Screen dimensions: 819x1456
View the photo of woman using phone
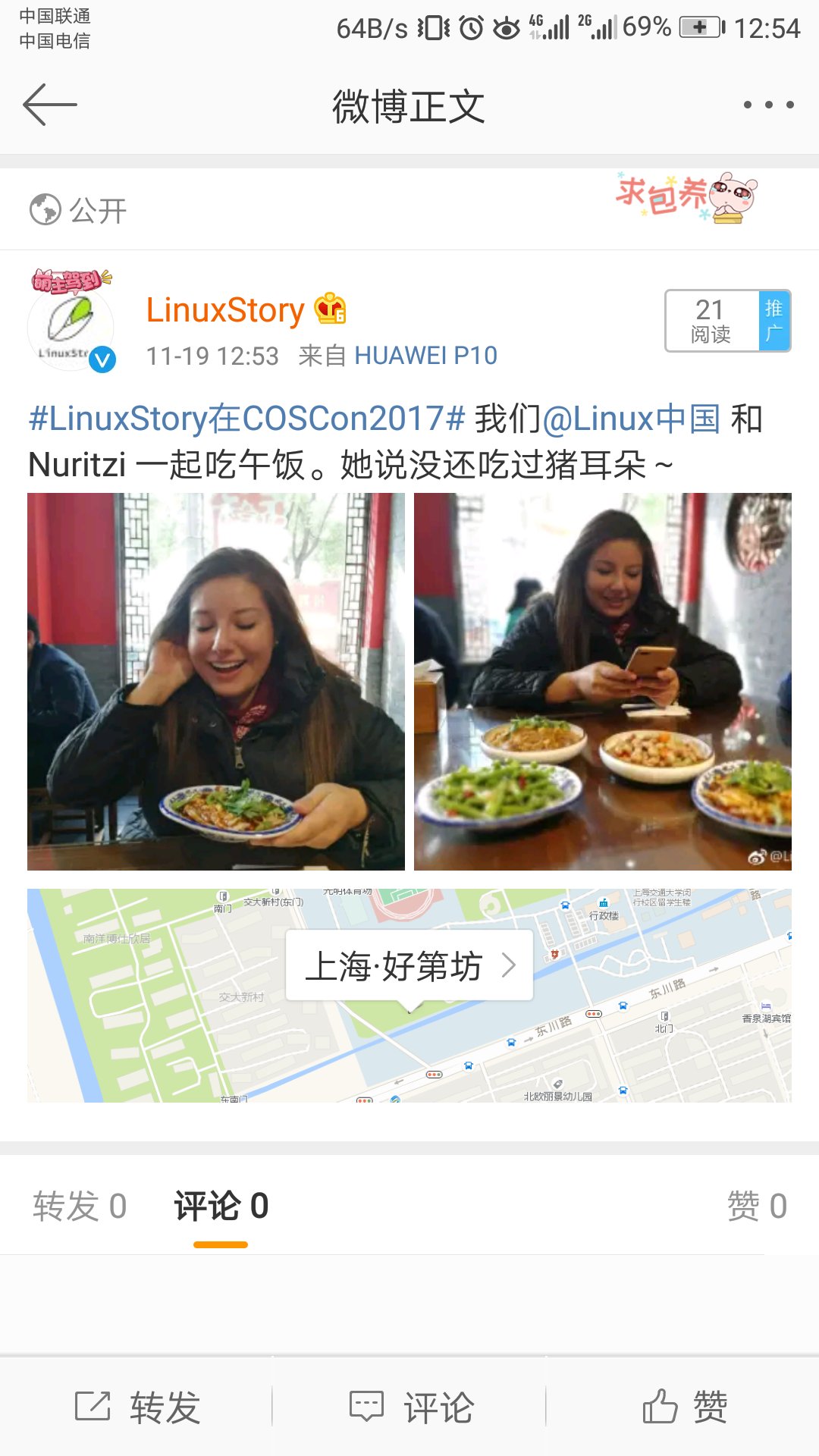603,681
